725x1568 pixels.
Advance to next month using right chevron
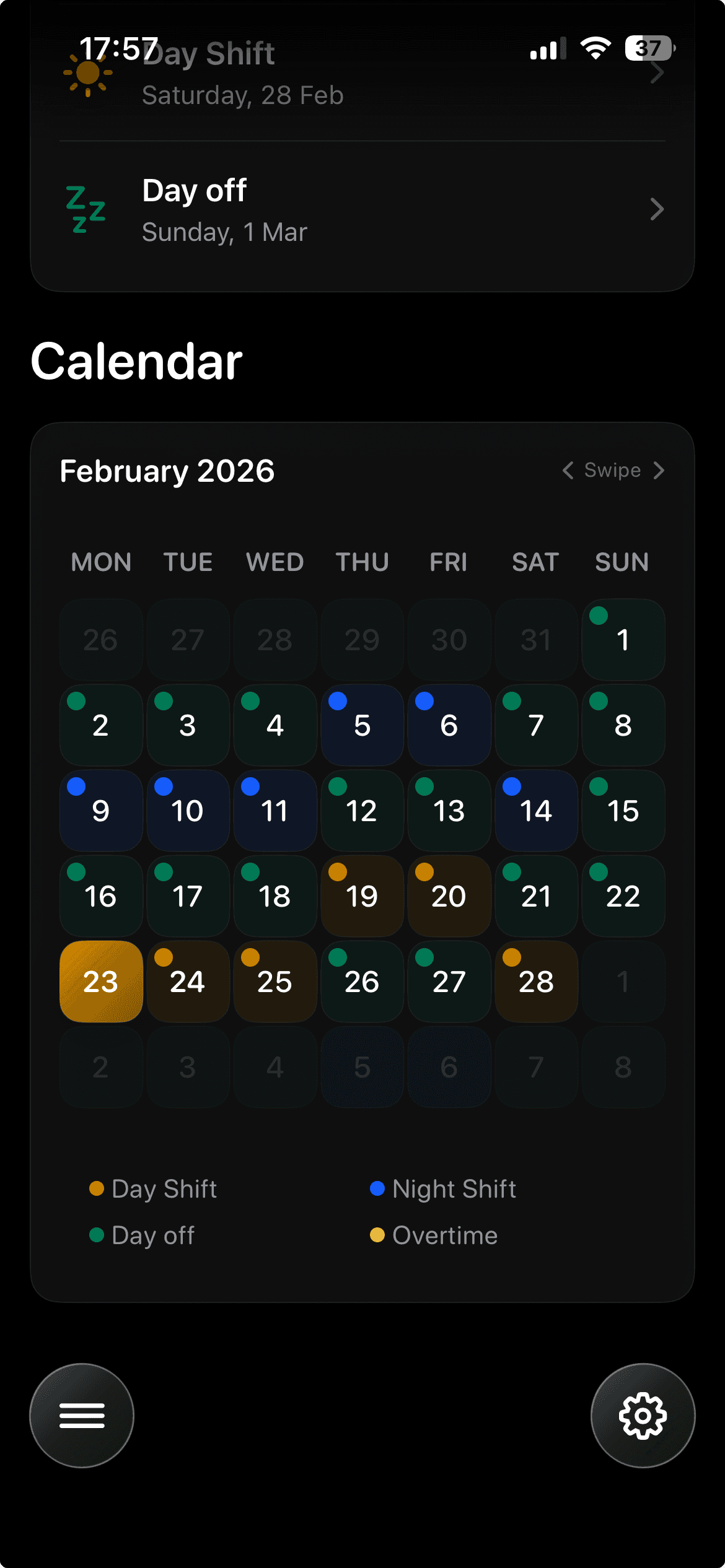click(659, 471)
